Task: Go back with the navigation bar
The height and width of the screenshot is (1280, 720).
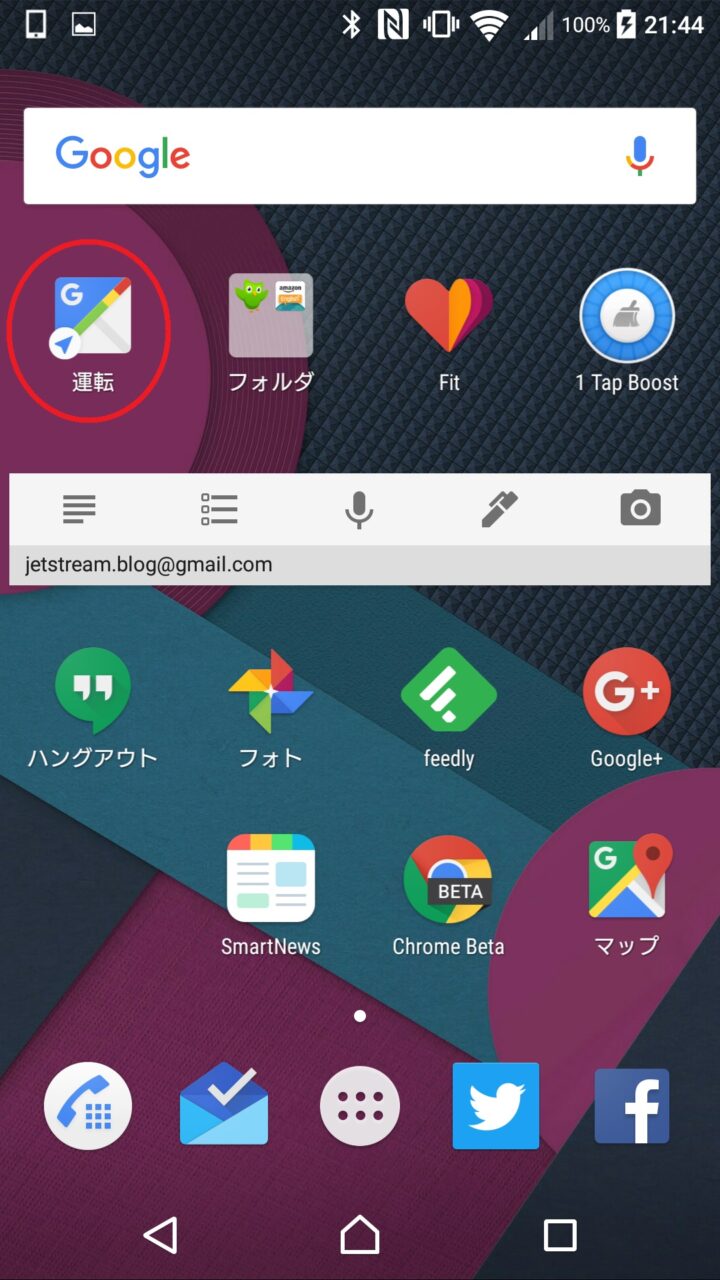Action: click(x=160, y=1236)
